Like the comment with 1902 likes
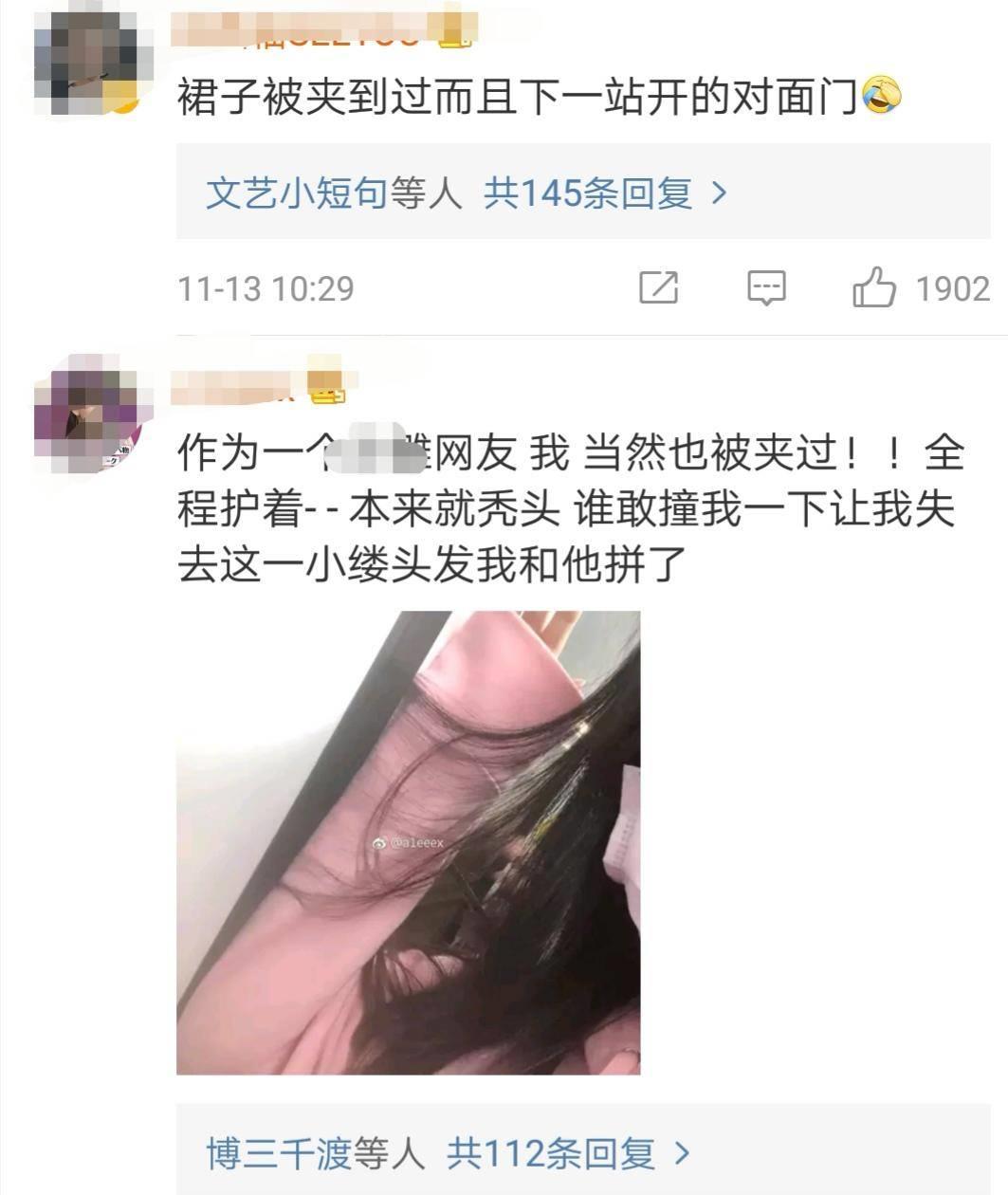 (x=874, y=287)
